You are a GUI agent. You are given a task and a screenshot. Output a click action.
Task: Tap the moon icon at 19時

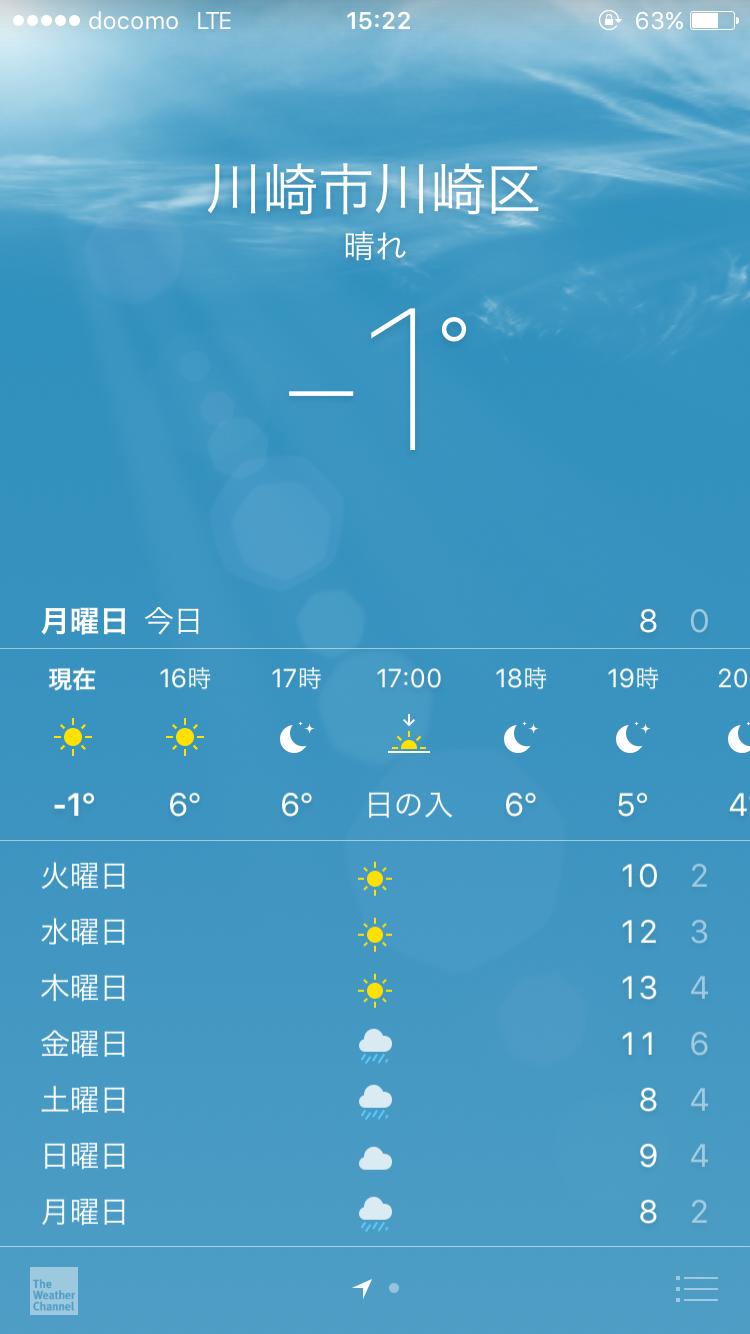630,735
